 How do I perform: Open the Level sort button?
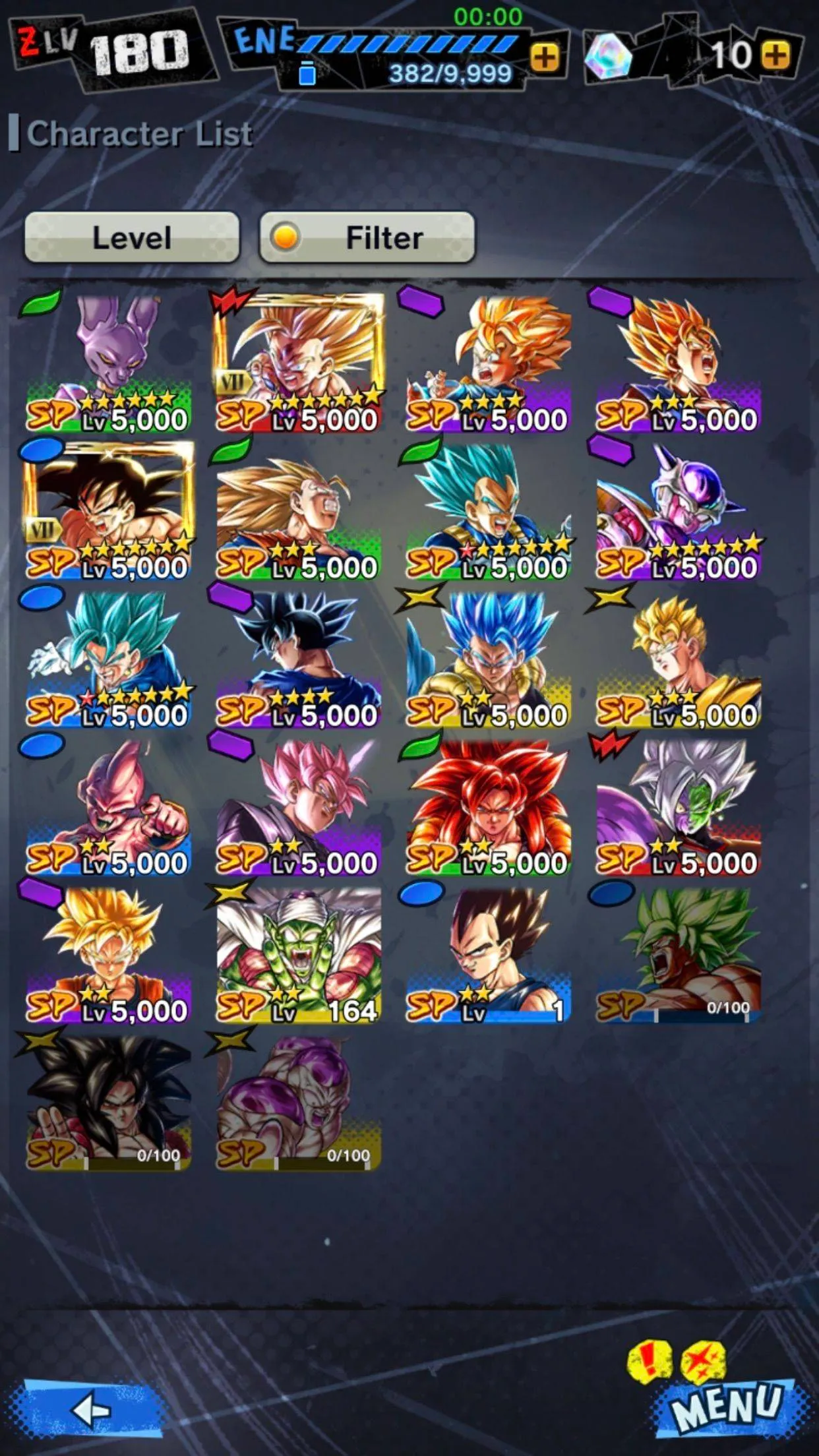click(132, 237)
